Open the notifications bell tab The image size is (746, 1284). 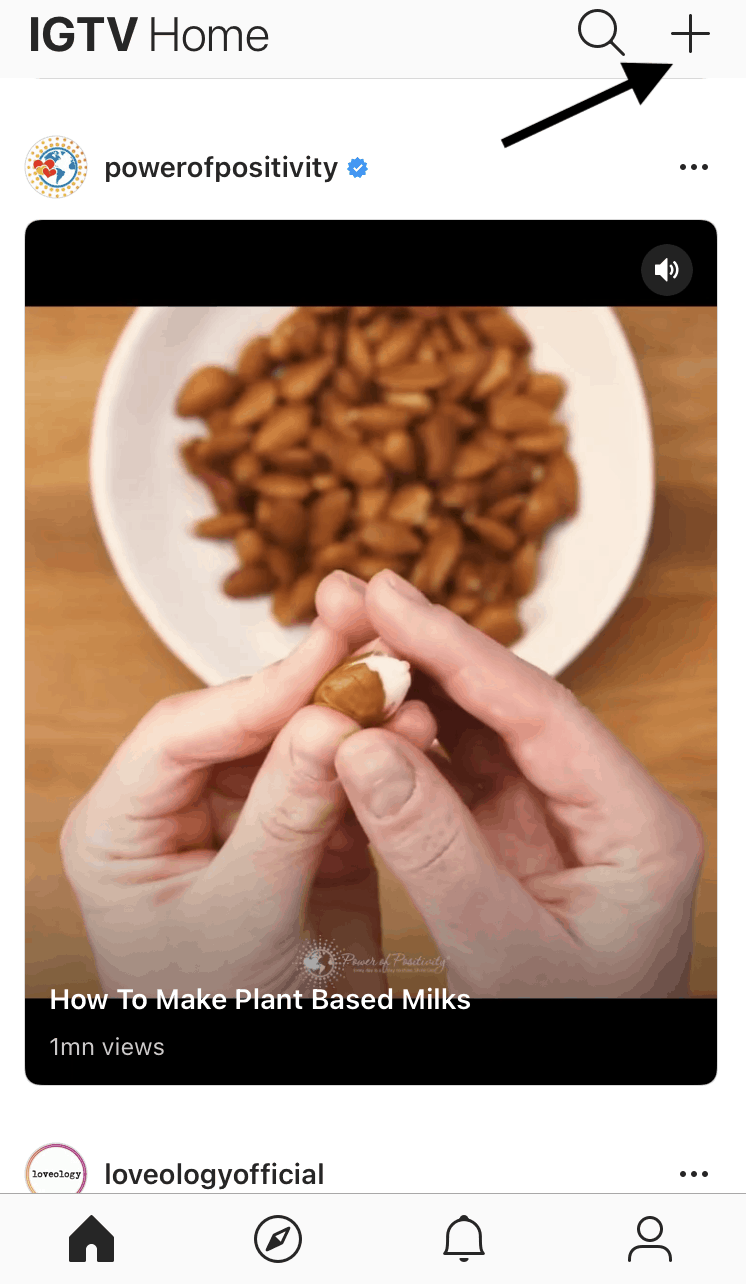point(464,1240)
